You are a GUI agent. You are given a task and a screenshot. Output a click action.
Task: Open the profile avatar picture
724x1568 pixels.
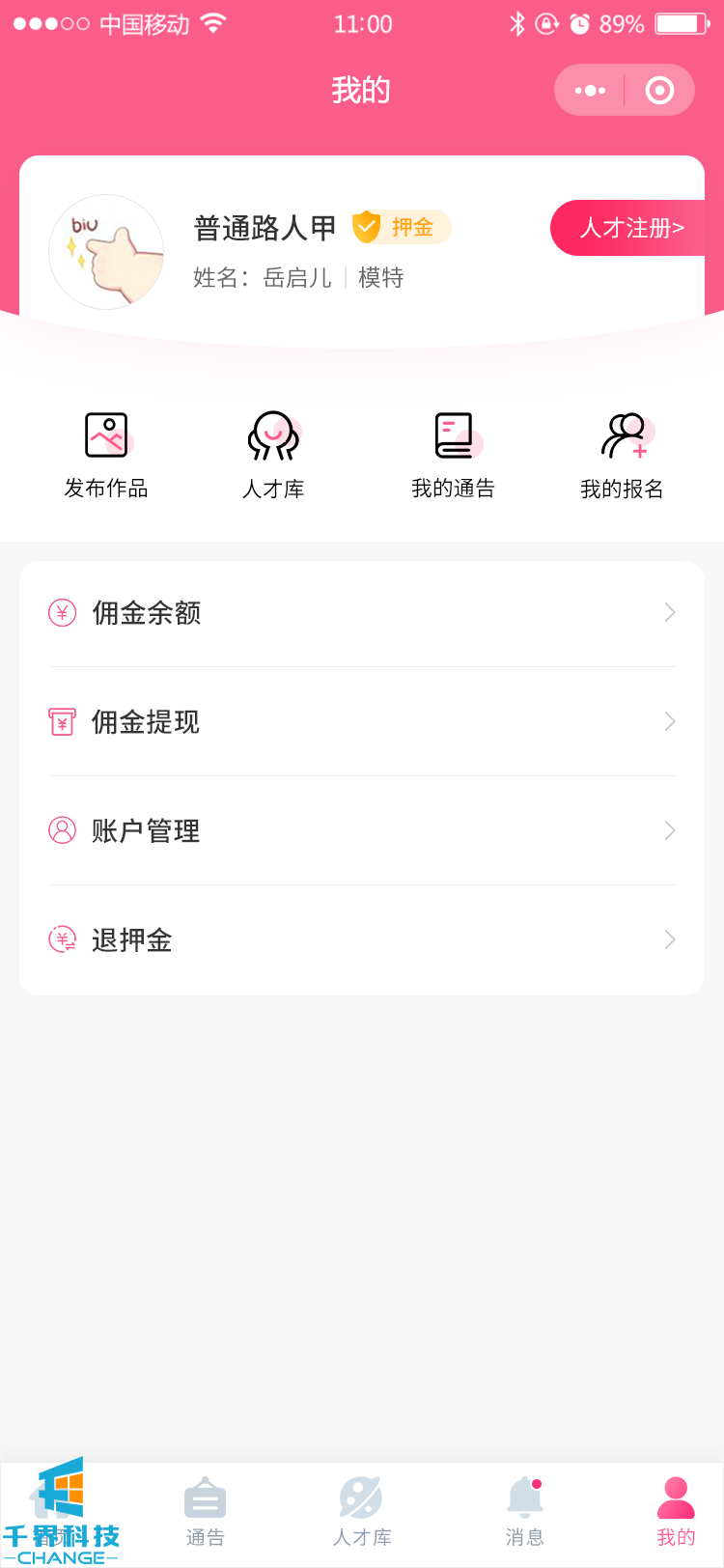106,252
